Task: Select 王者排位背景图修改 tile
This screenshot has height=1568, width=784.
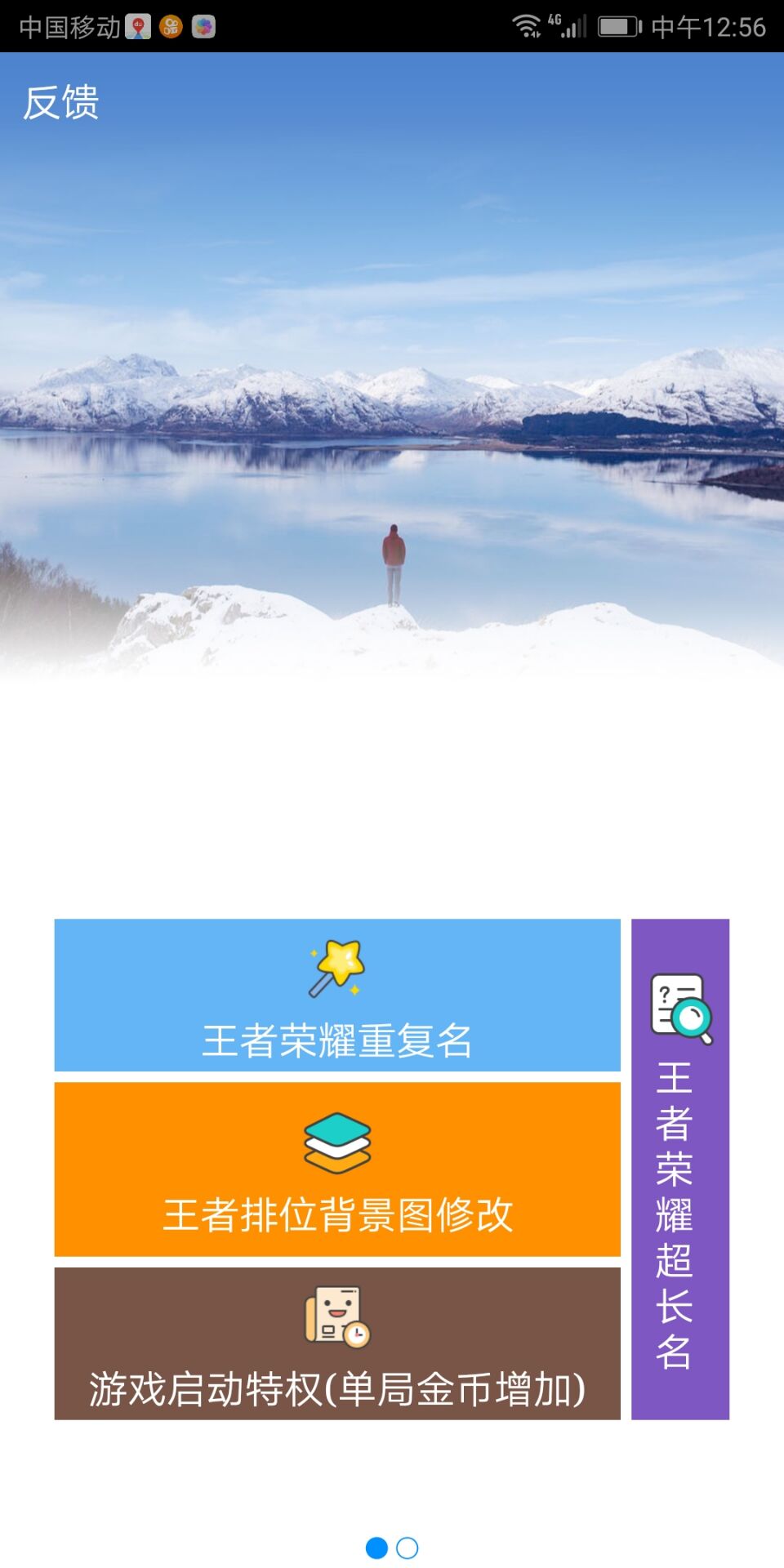Action: [337, 1169]
